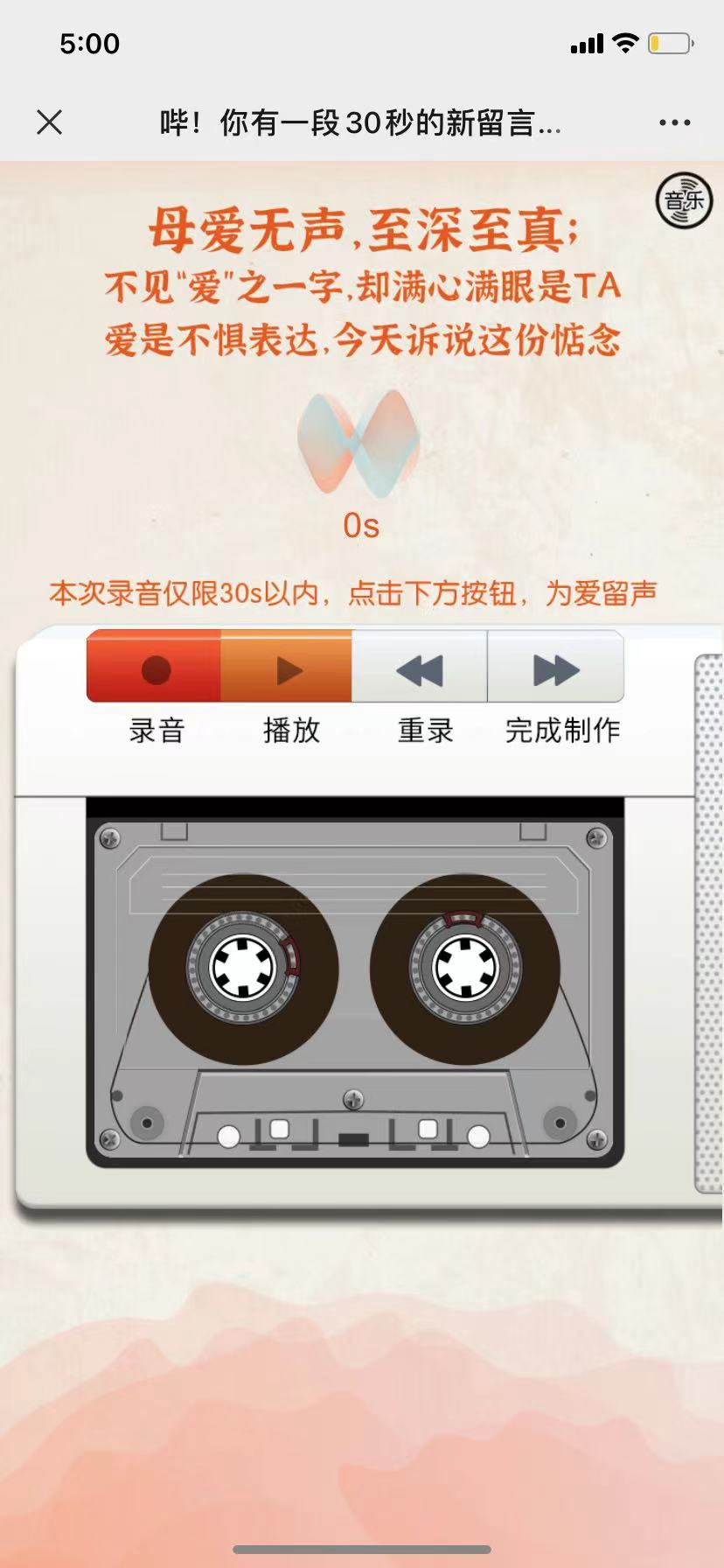The height and width of the screenshot is (1568, 724).
Task: Open the three-dot overflow menu
Action: tap(674, 122)
